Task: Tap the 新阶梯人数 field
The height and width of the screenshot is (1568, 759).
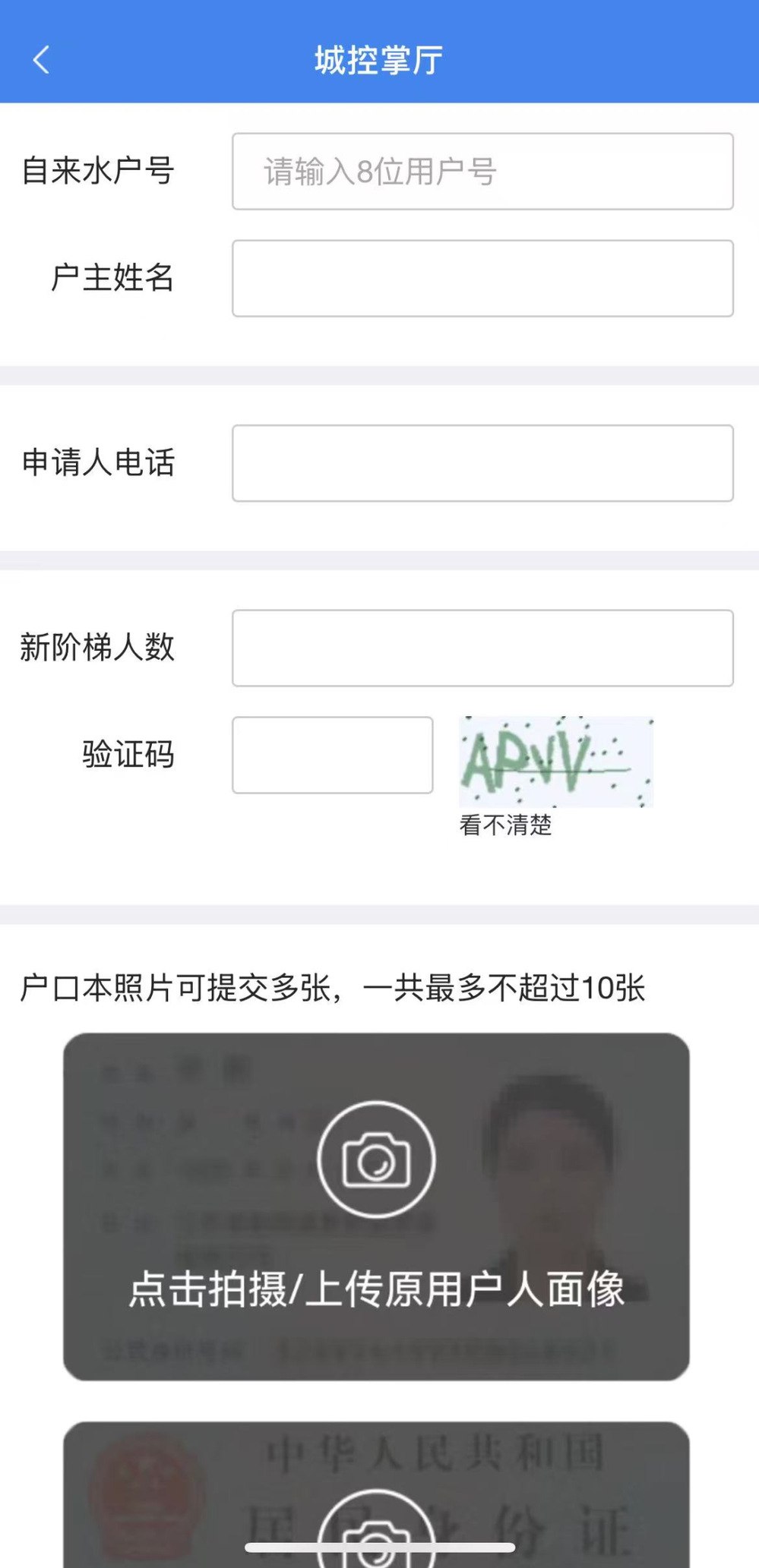Action: 482,648
